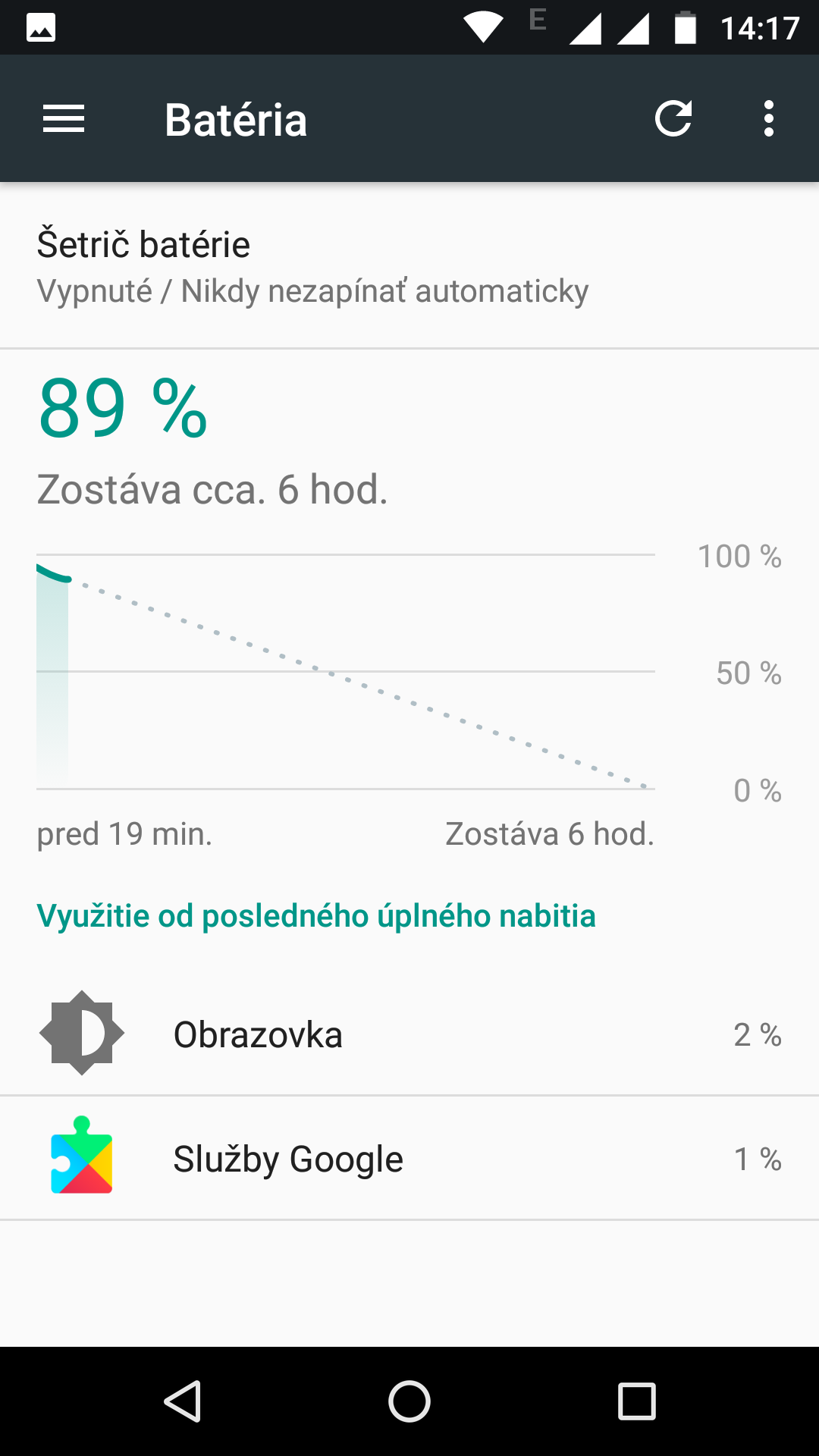The width and height of the screenshot is (819, 1456).
Task: Open the three-dot overflow menu
Action: coord(769,119)
